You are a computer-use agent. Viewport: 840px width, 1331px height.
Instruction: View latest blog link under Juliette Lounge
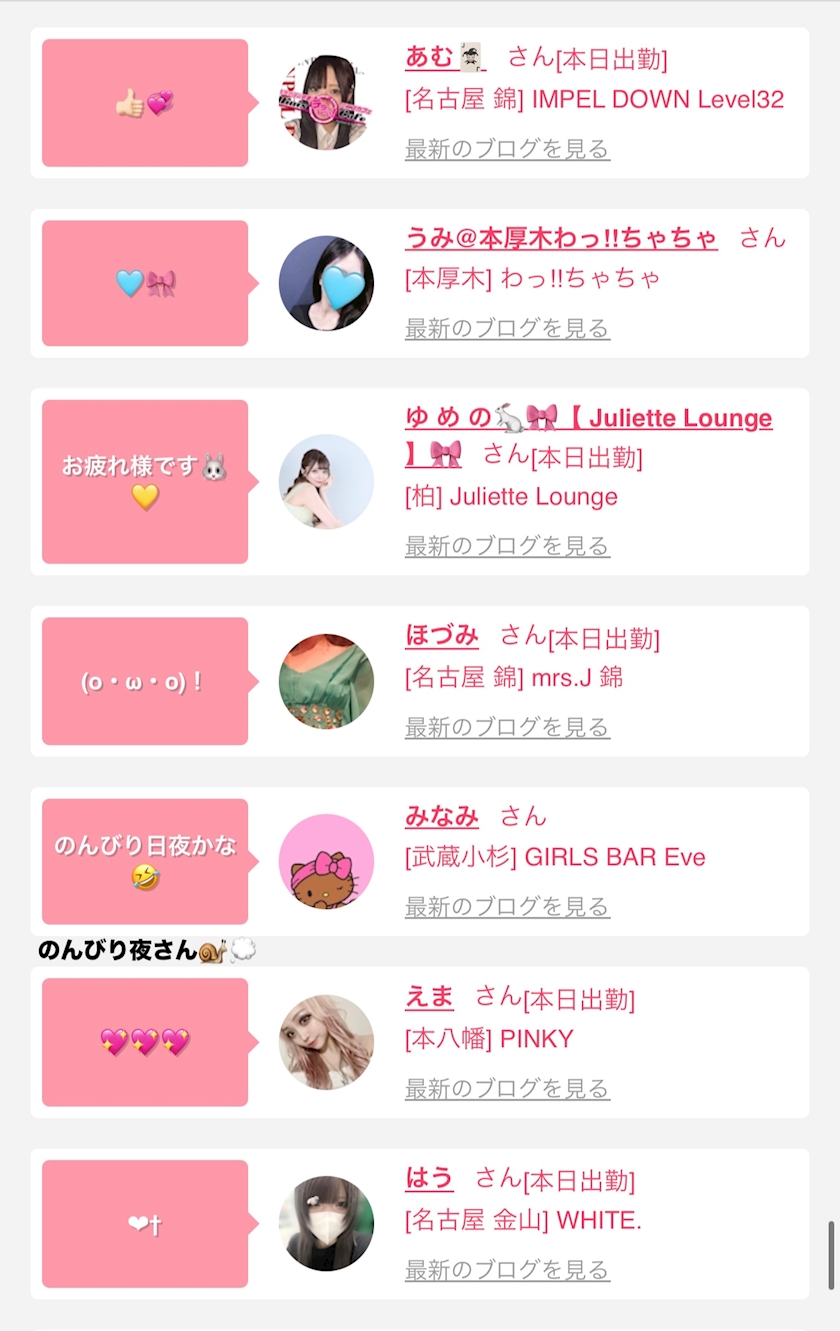[507, 546]
